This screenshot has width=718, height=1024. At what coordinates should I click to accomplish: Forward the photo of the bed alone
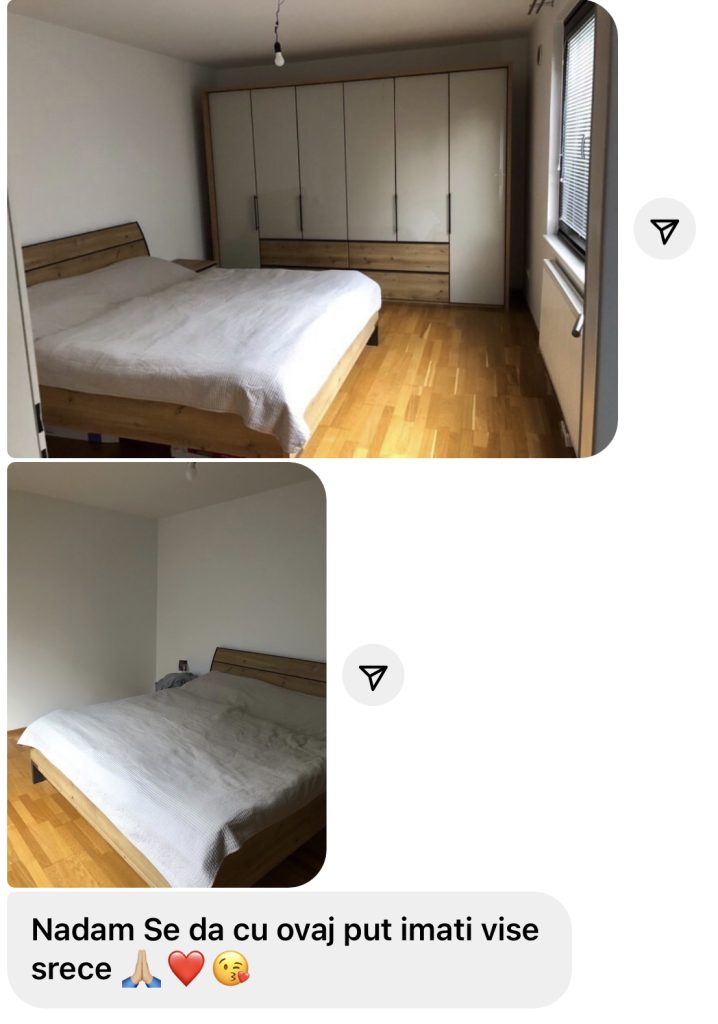[x=373, y=676]
